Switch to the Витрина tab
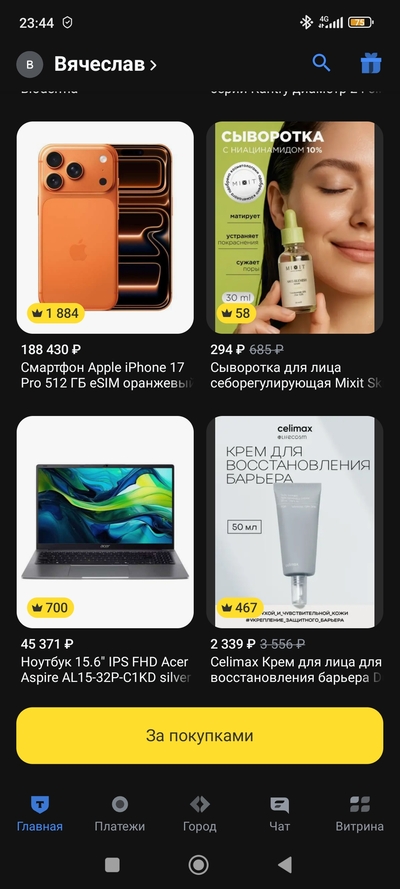The width and height of the screenshot is (400, 889). point(360,813)
